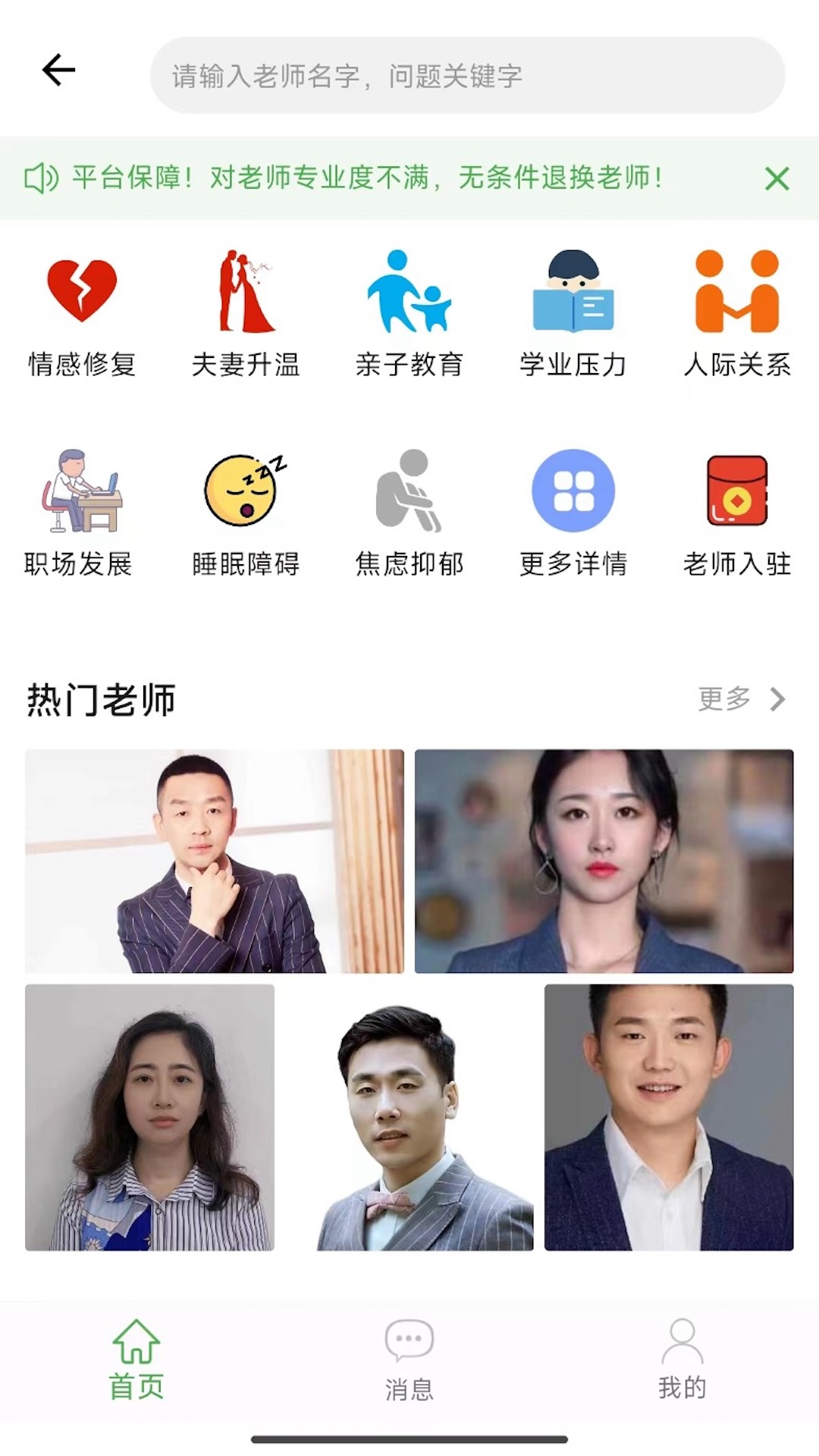Tap the teacher name search field

(x=467, y=75)
